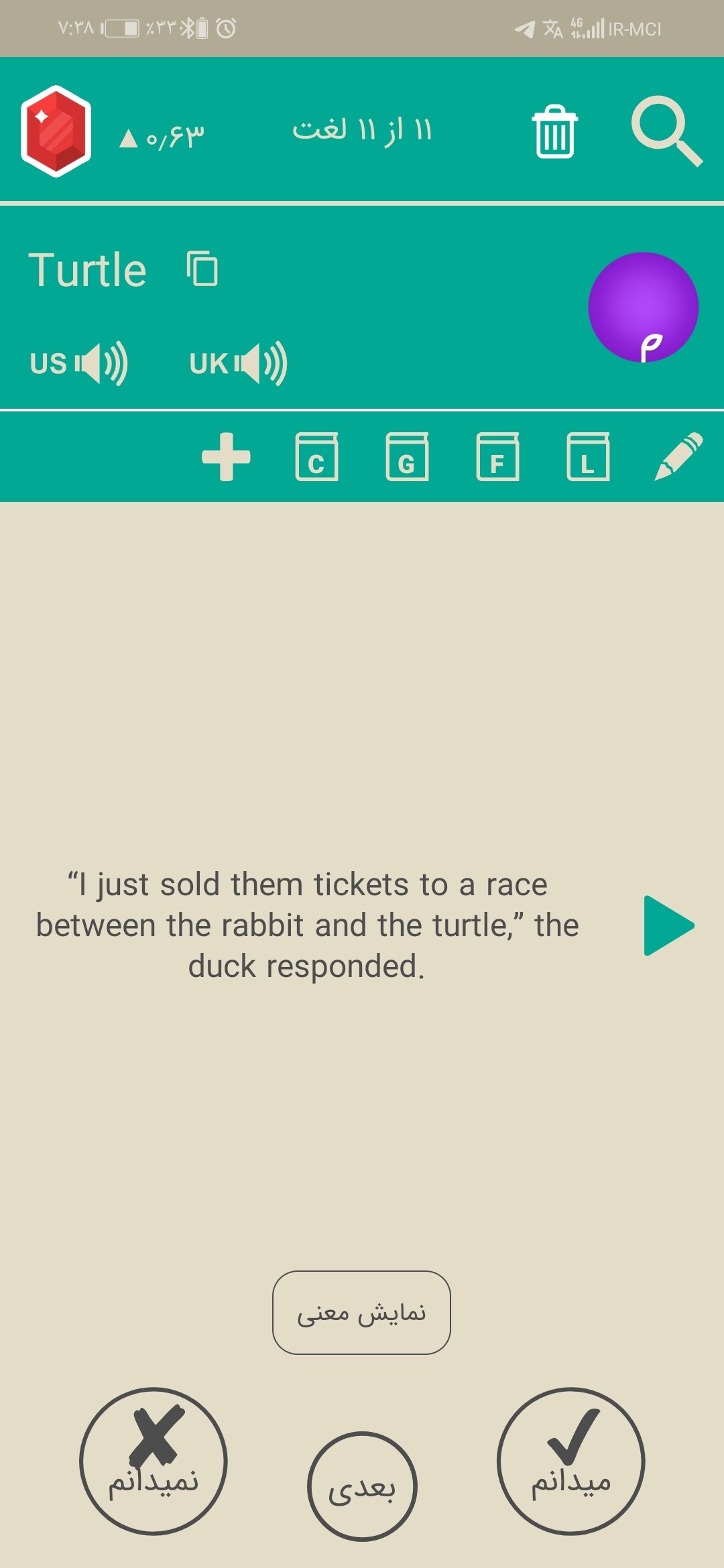Edit the word with pencil icon
The height and width of the screenshot is (1568, 724).
point(678,457)
